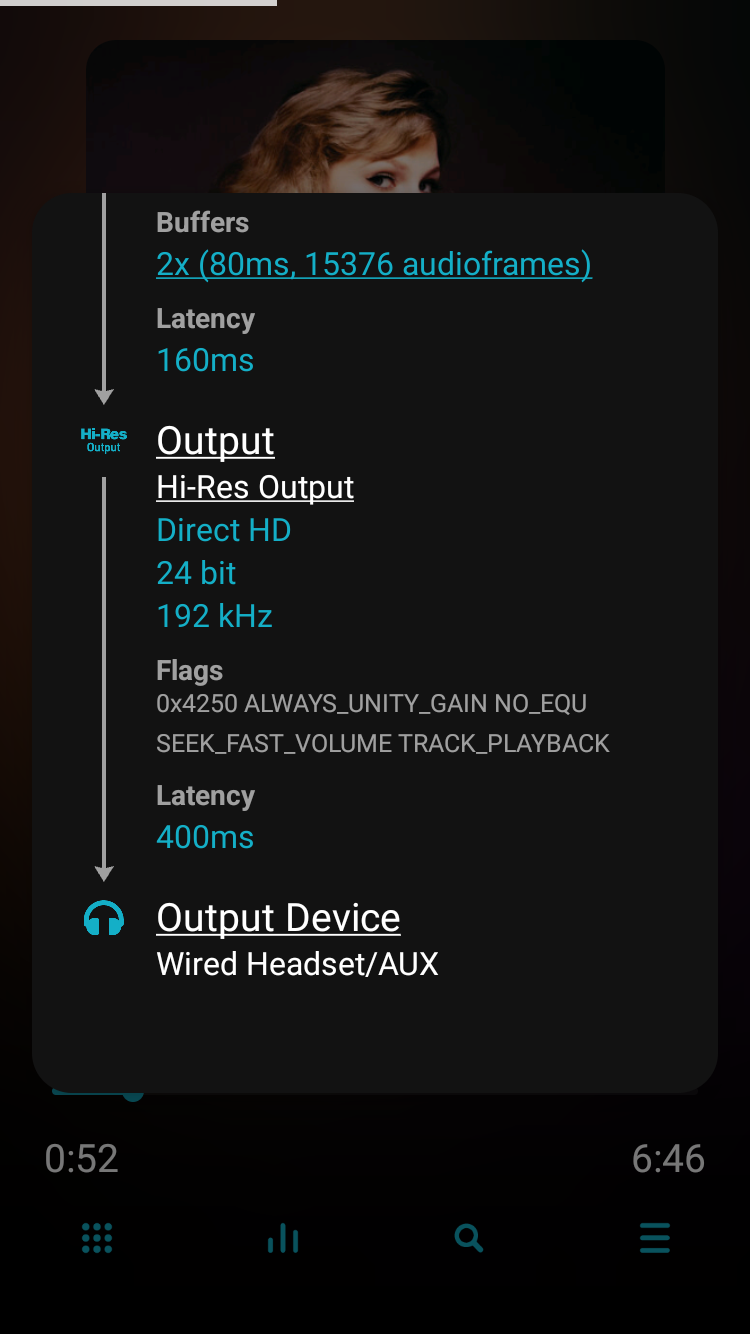Open the underlined Output settings link
The image size is (750, 1334).
pyautogui.click(x=216, y=441)
